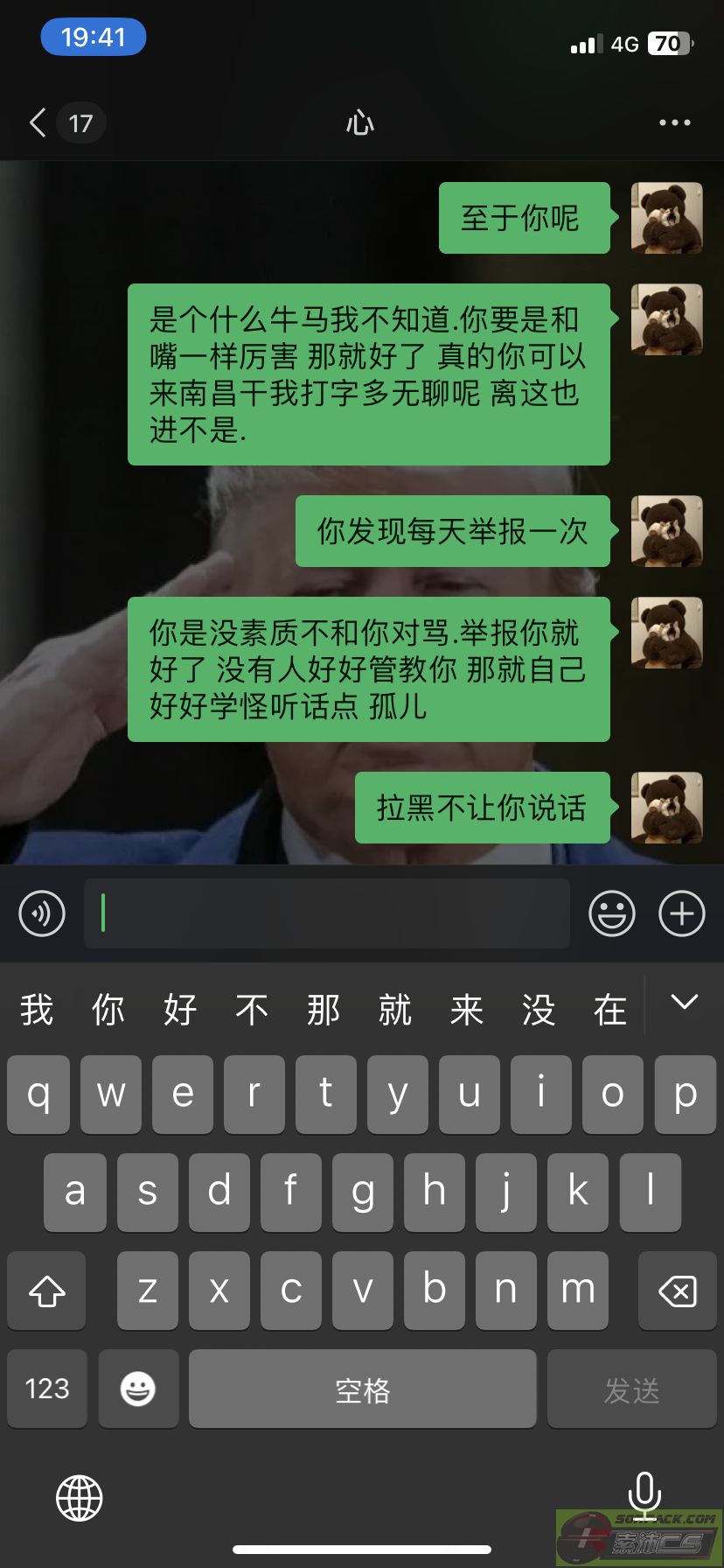Switch input language with globe key
The width and height of the screenshot is (724, 1568).
[x=80, y=1498]
